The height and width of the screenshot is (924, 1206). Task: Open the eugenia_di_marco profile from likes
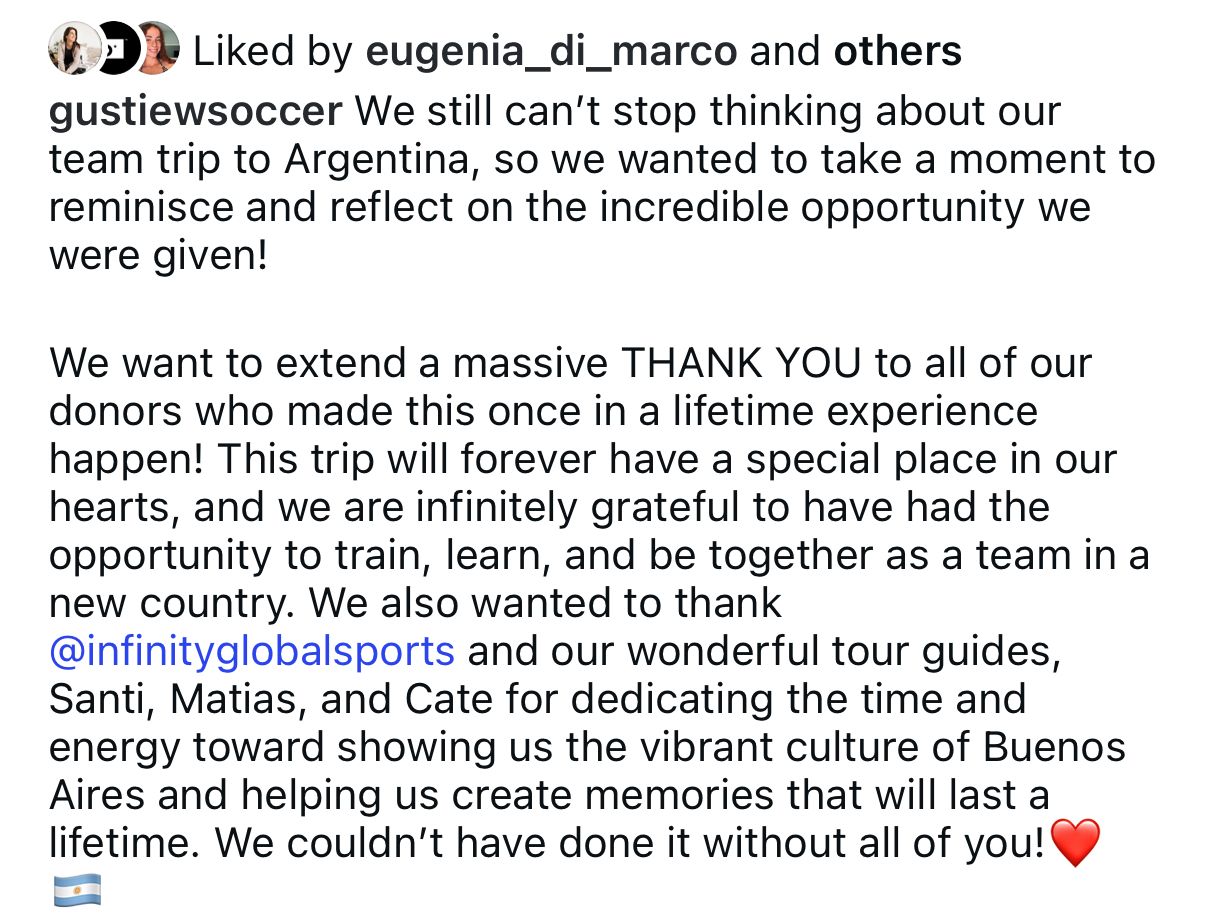(551, 51)
